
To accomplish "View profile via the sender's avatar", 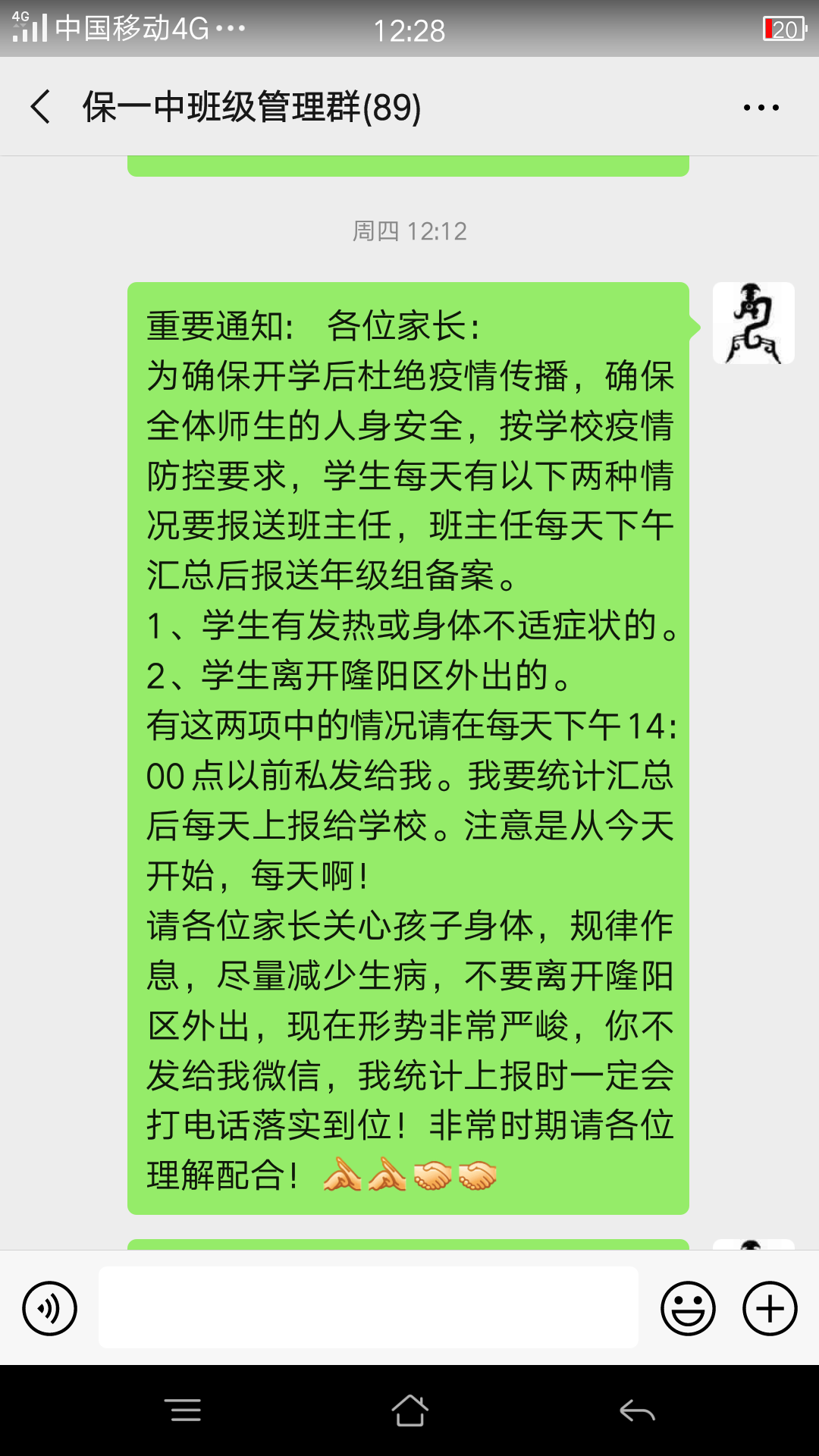I will coord(754,323).
